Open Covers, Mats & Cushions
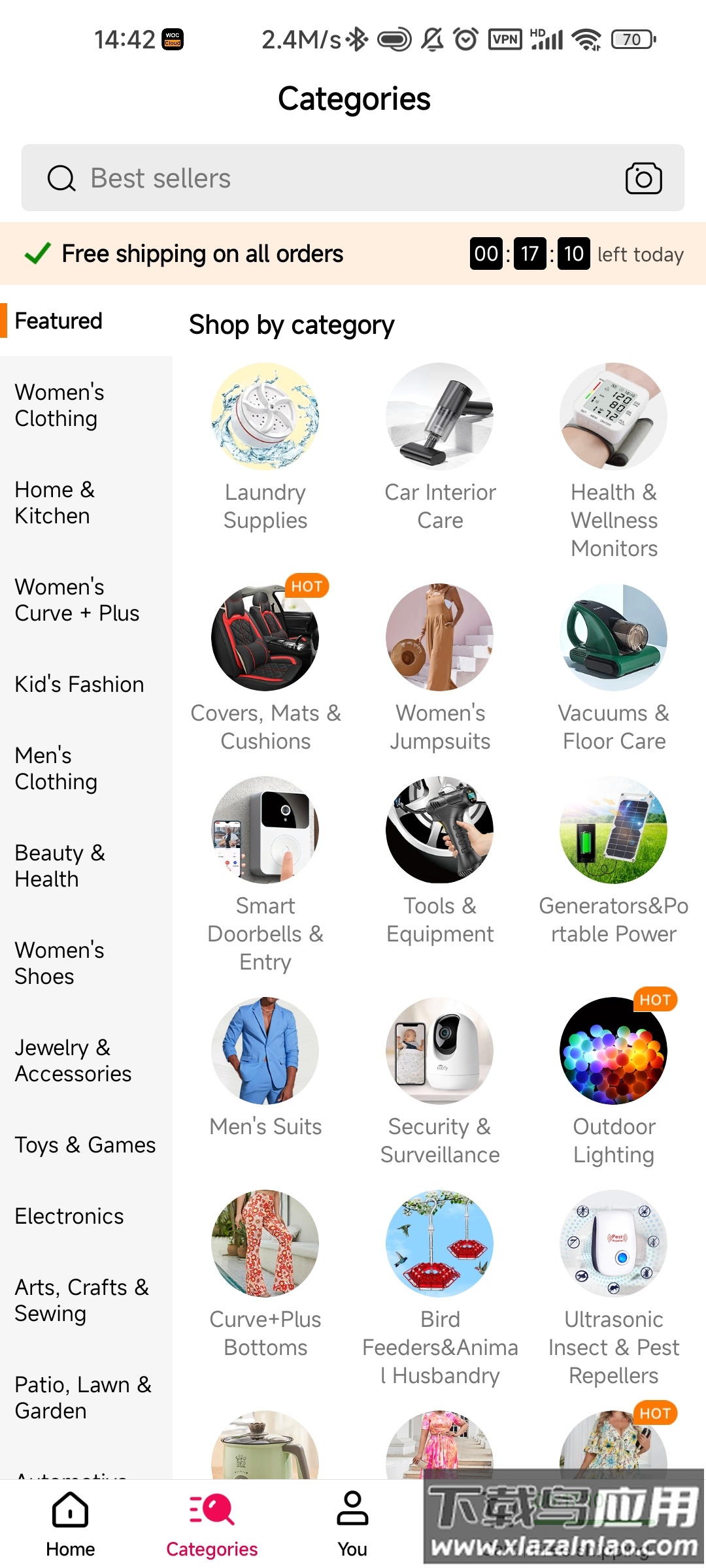Screen dimensions: 706x1568 point(265,638)
